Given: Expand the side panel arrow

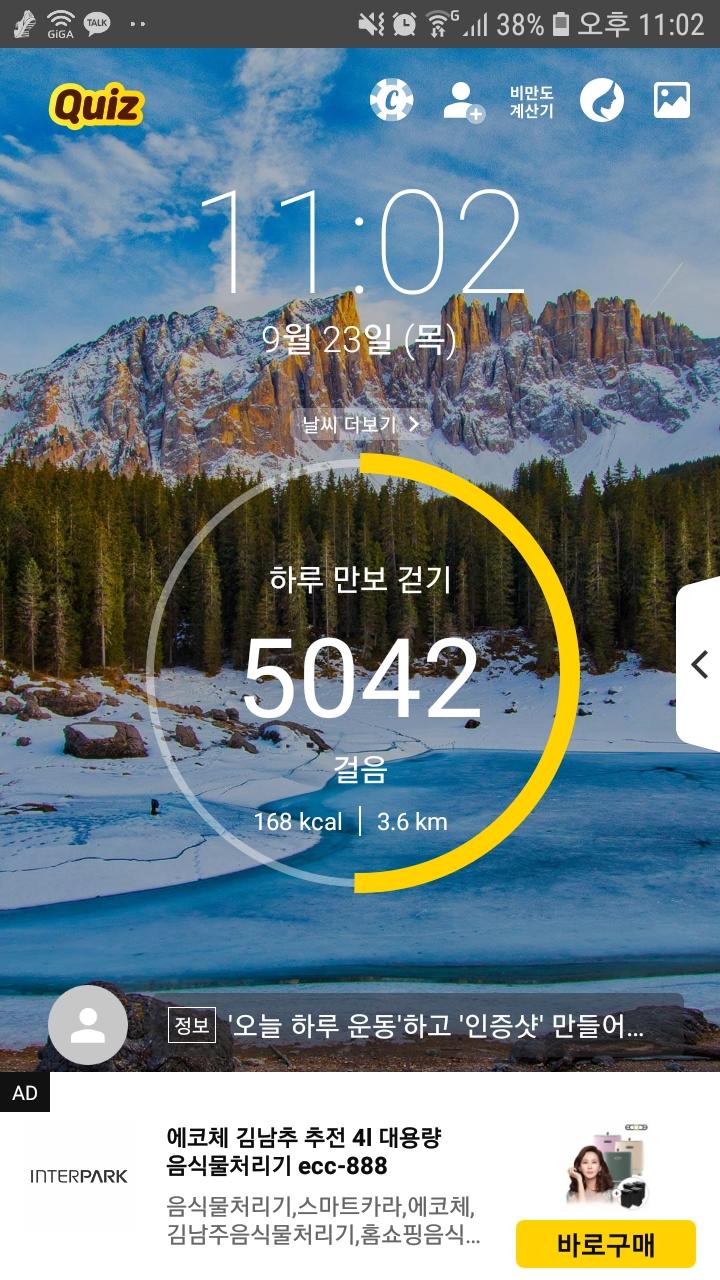Looking at the screenshot, I should point(700,664).
